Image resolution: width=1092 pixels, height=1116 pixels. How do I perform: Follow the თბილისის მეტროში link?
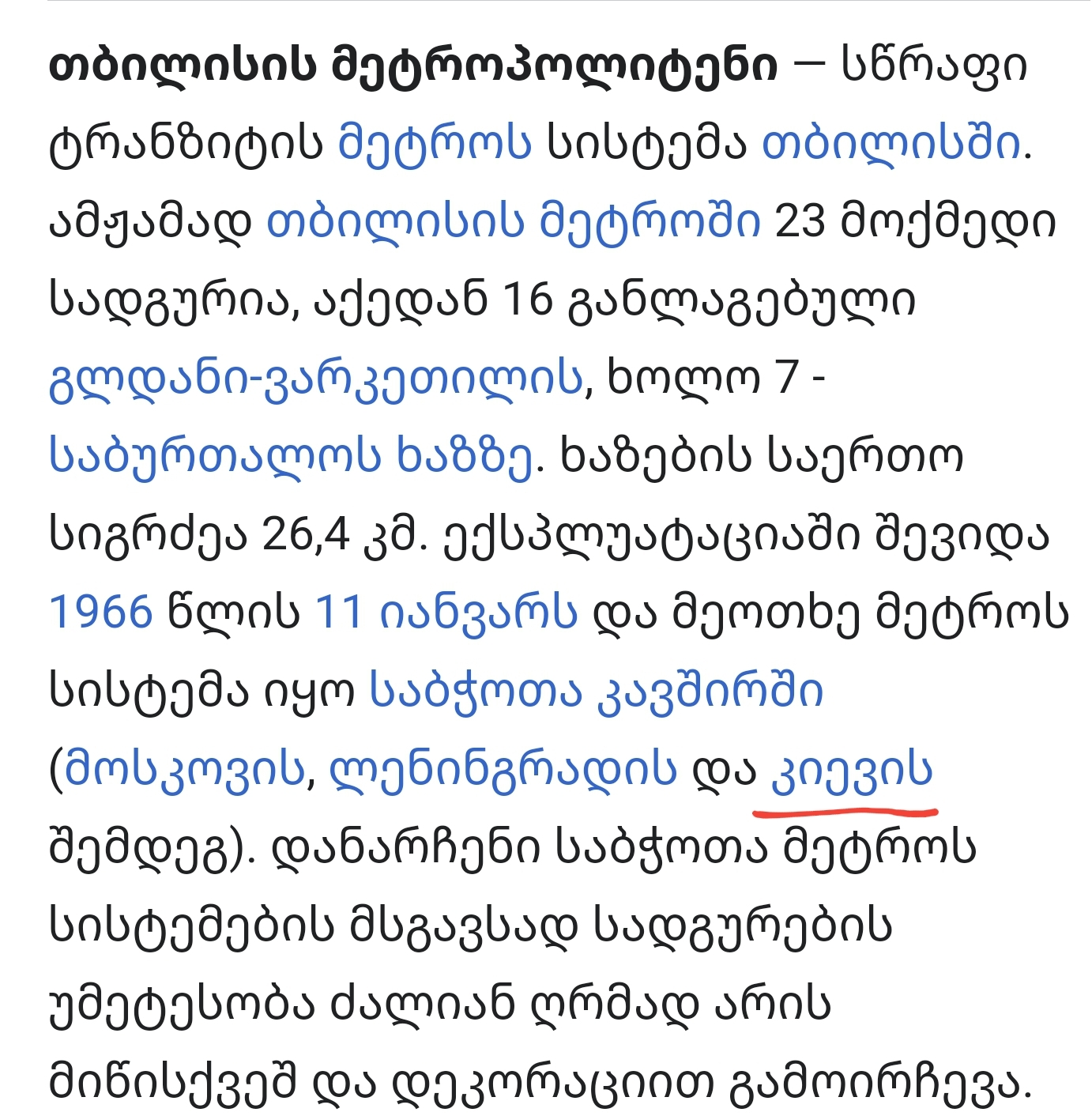tap(514, 221)
